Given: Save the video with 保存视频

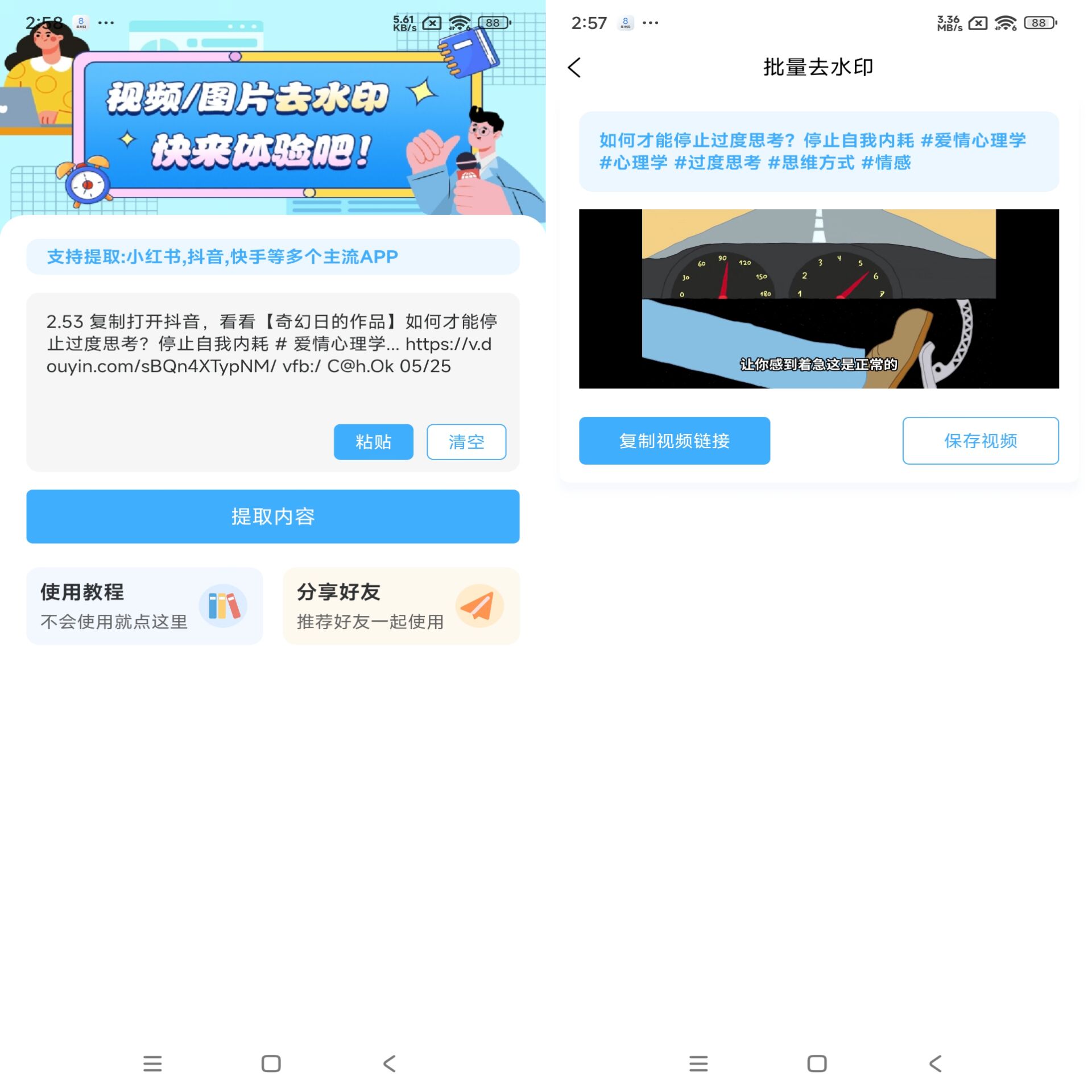Looking at the screenshot, I should 979,440.
